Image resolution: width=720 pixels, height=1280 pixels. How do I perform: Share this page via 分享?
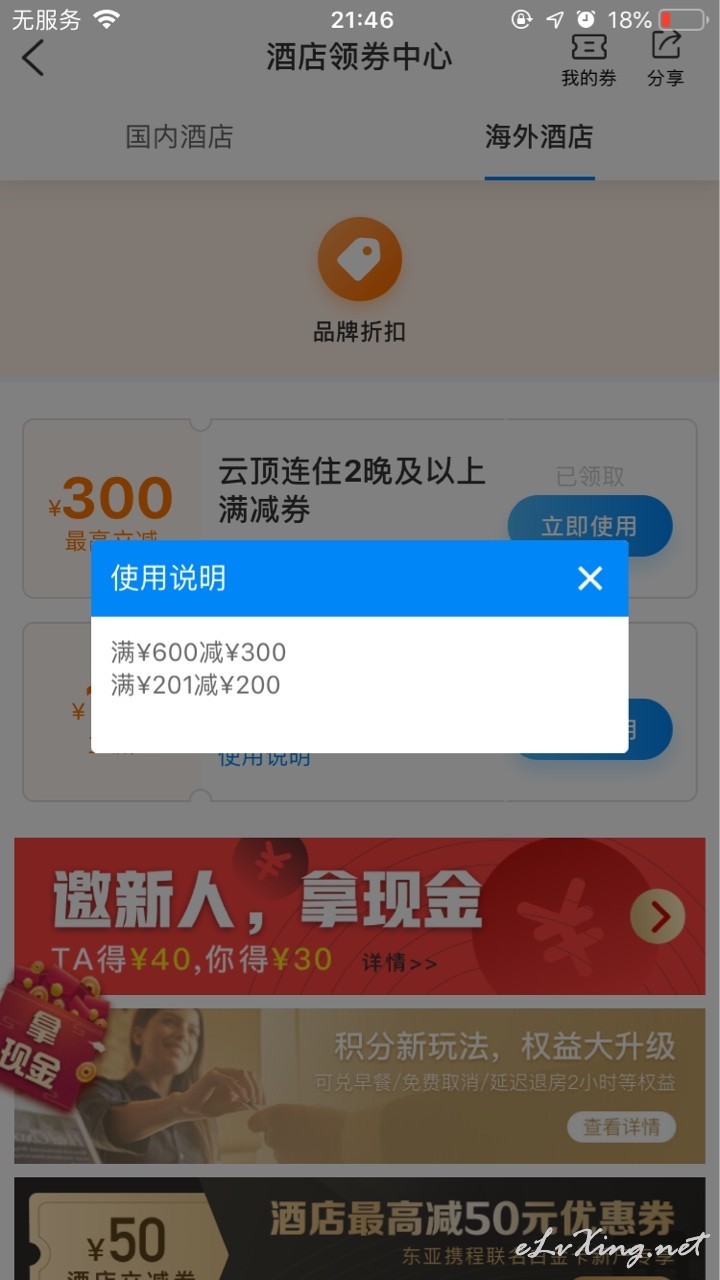[x=665, y=60]
